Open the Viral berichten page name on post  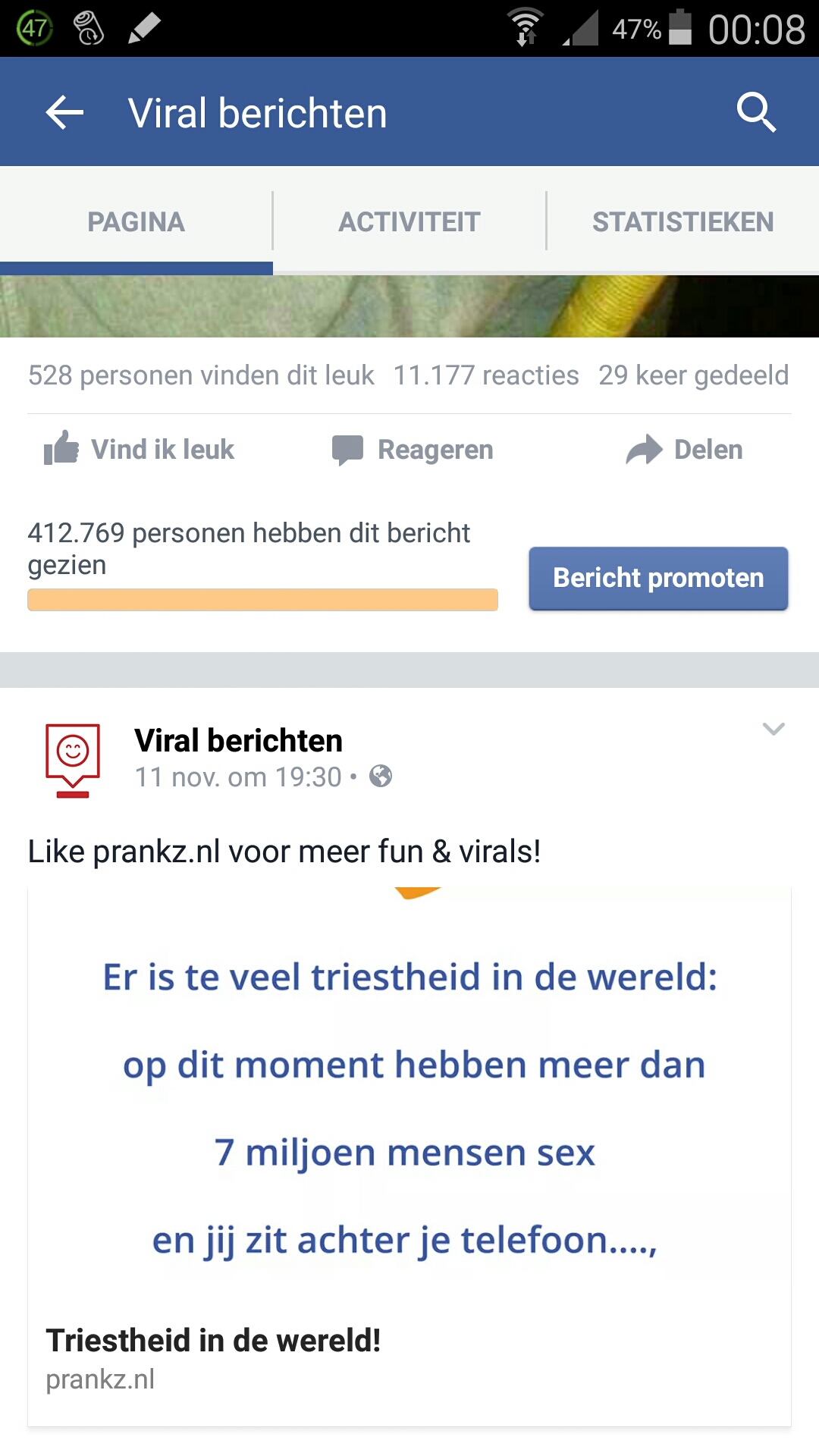pos(238,741)
